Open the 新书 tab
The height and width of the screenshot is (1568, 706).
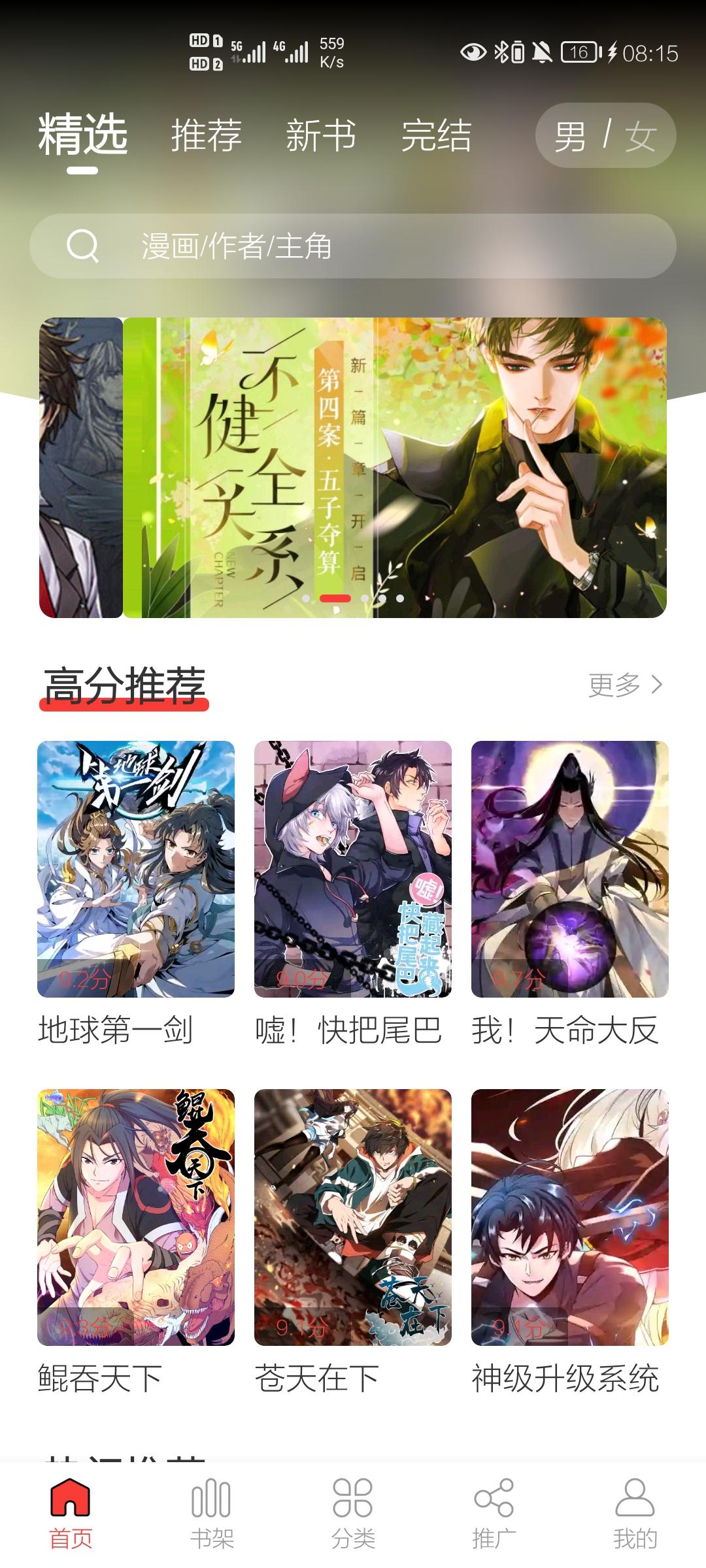321,136
